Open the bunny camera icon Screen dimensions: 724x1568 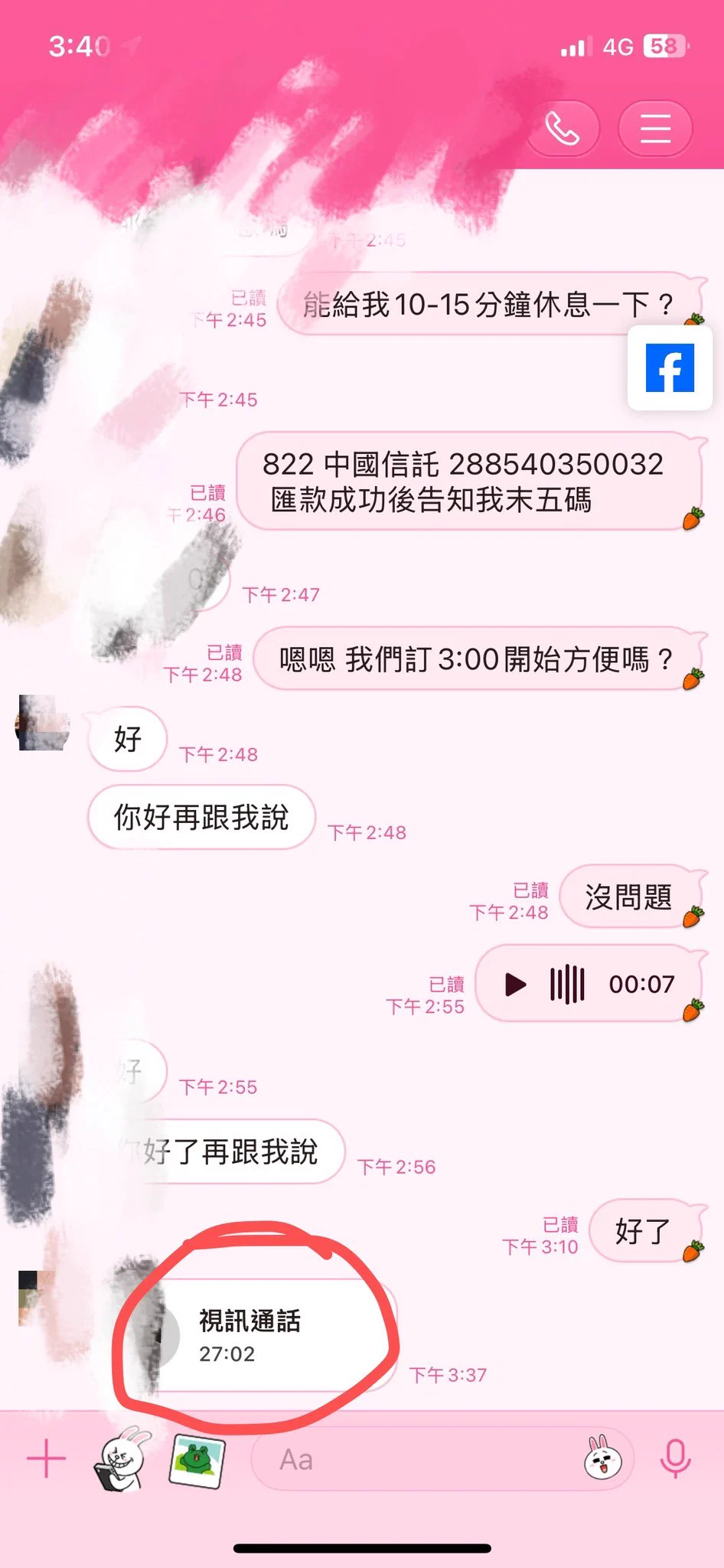122,1460
